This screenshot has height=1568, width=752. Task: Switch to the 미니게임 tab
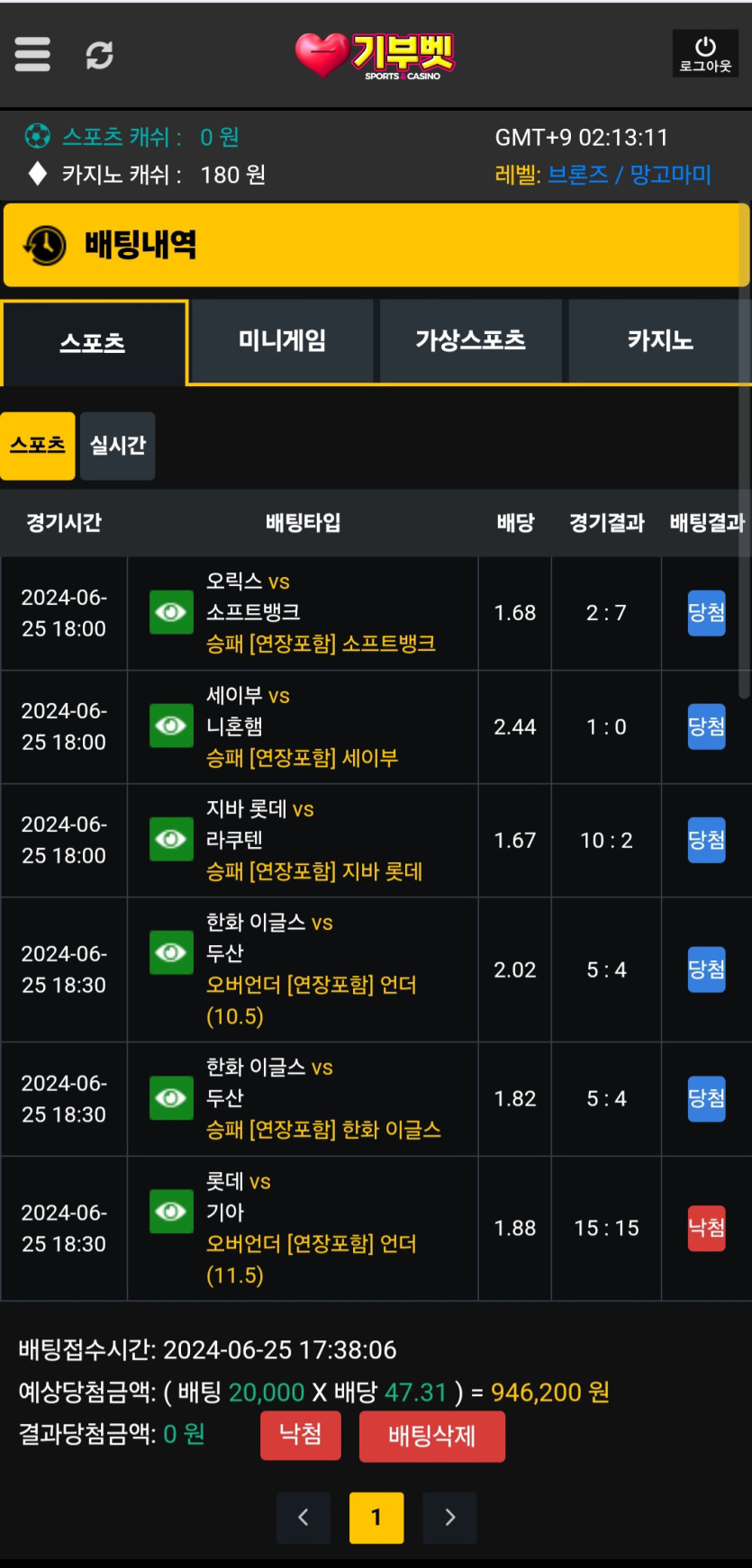click(x=282, y=341)
